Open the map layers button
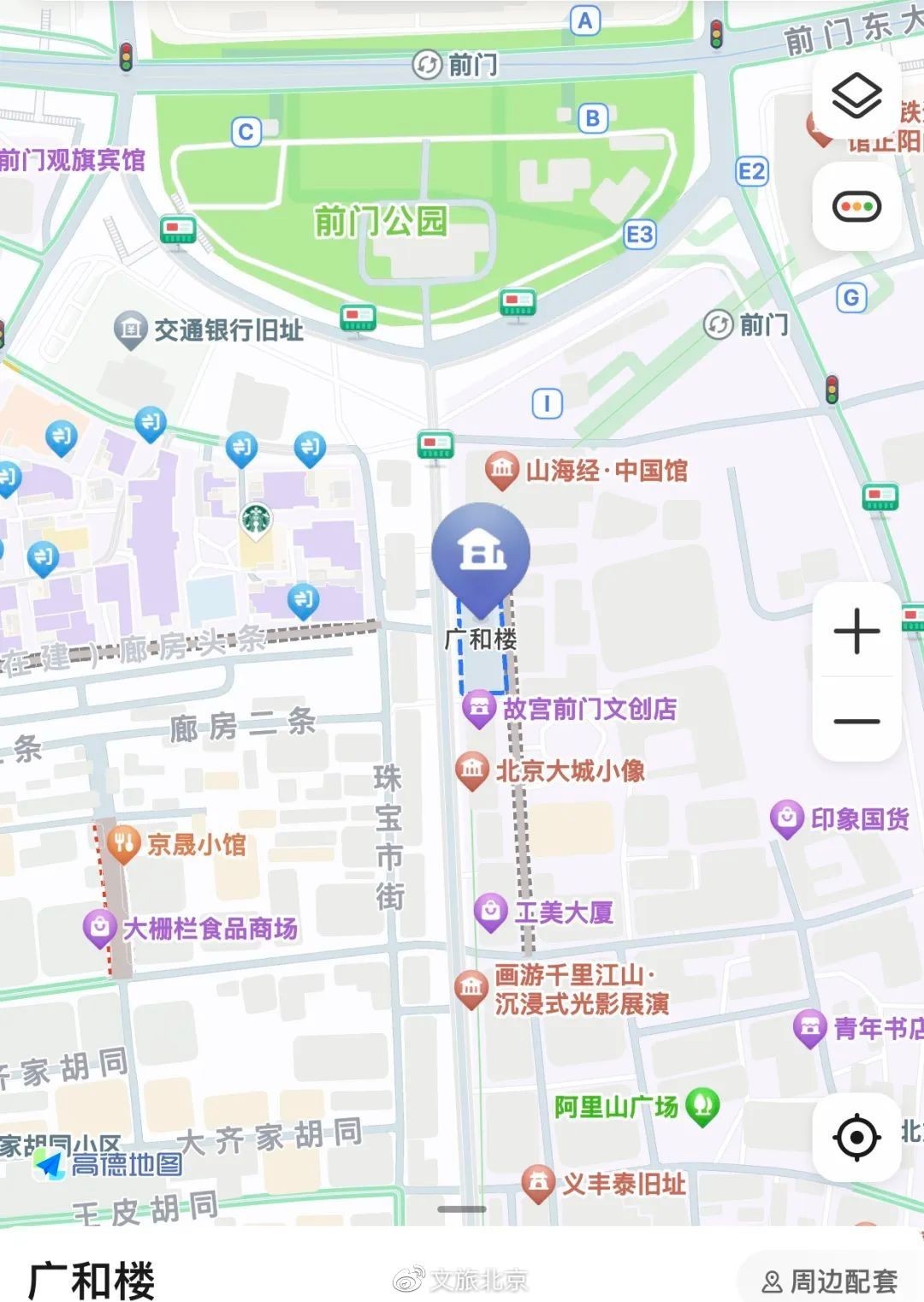Image resolution: width=924 pixels, height=1302 pixels. [x=856, y=96]
